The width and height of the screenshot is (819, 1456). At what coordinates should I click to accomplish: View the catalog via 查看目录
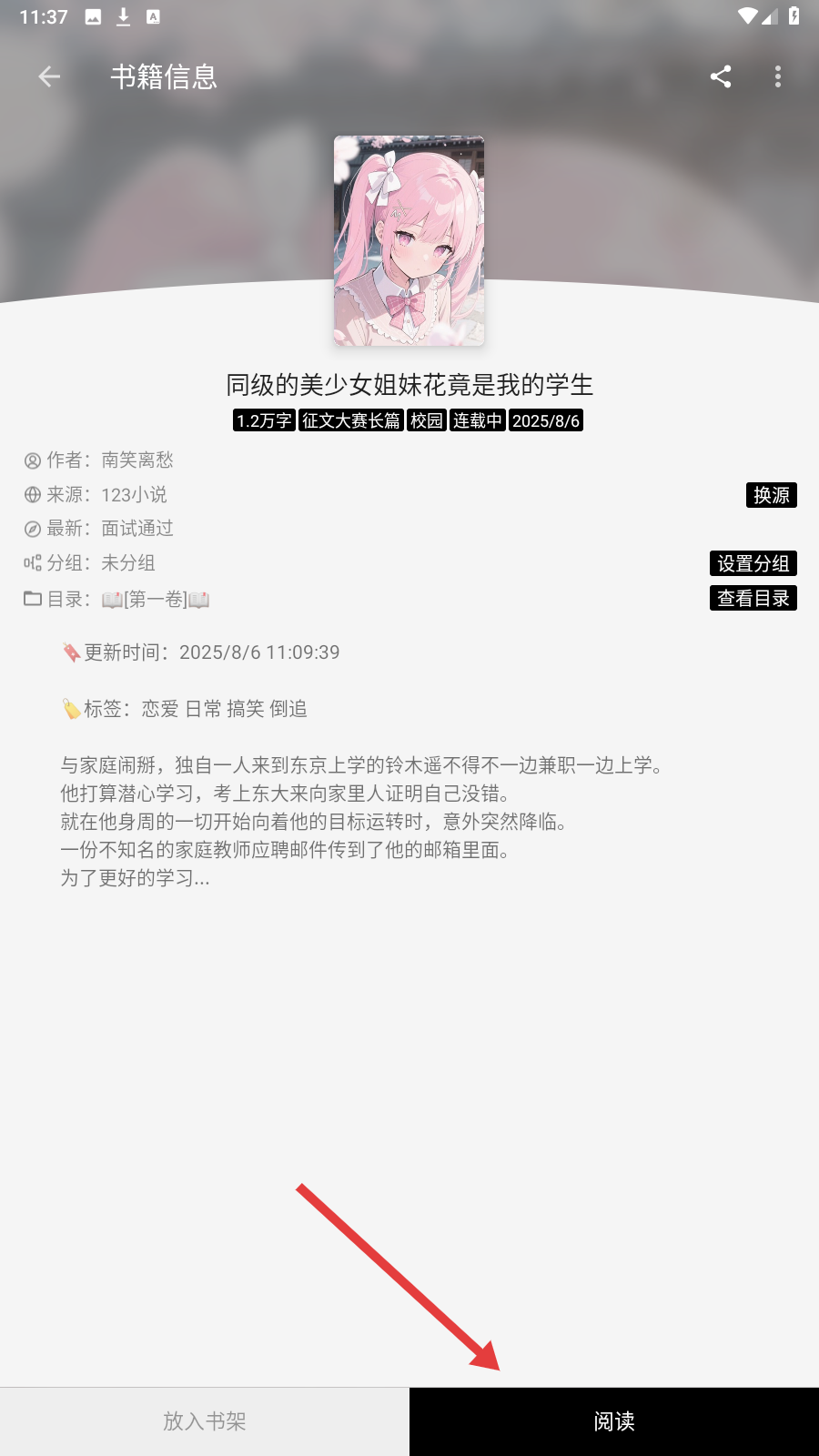click(753, 598)
